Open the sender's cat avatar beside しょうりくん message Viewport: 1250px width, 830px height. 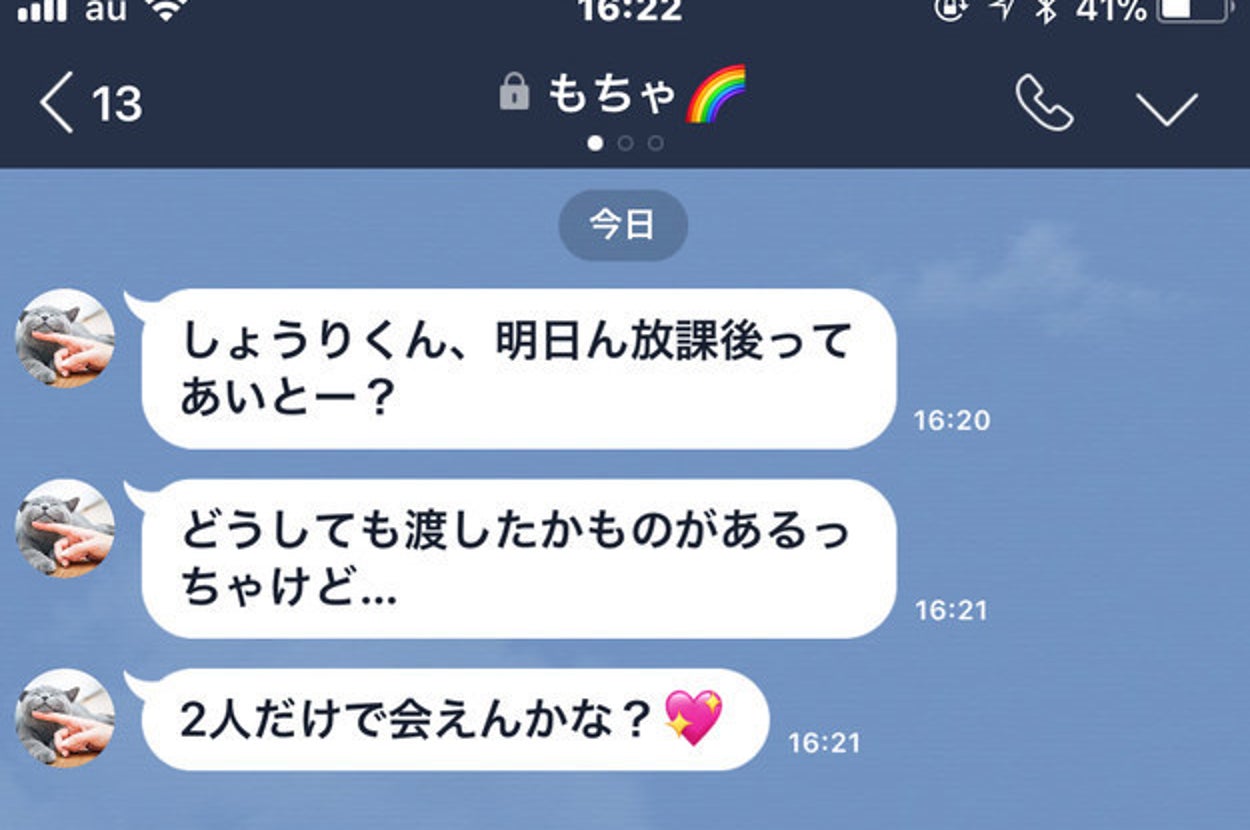(x=65, y=339)
